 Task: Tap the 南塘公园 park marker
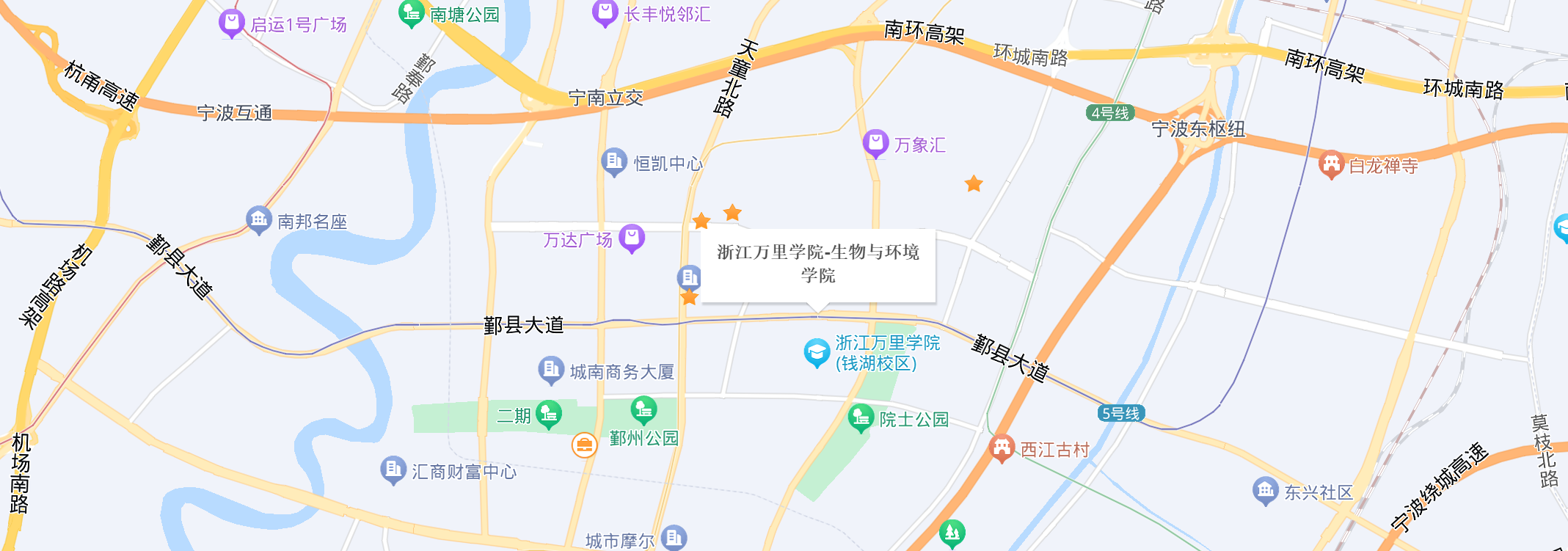click(411, 12)
